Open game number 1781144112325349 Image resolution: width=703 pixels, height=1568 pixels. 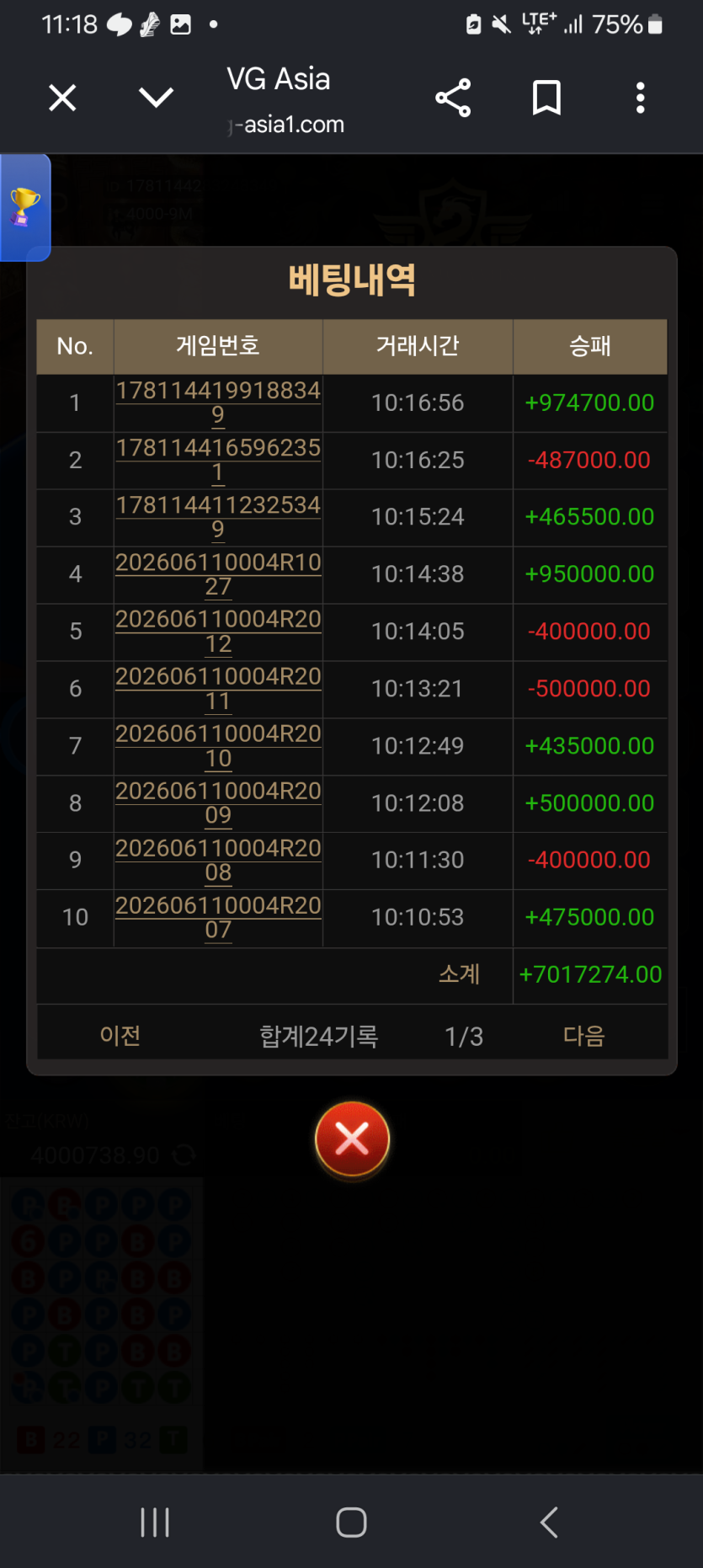click(x=218, y=517)
